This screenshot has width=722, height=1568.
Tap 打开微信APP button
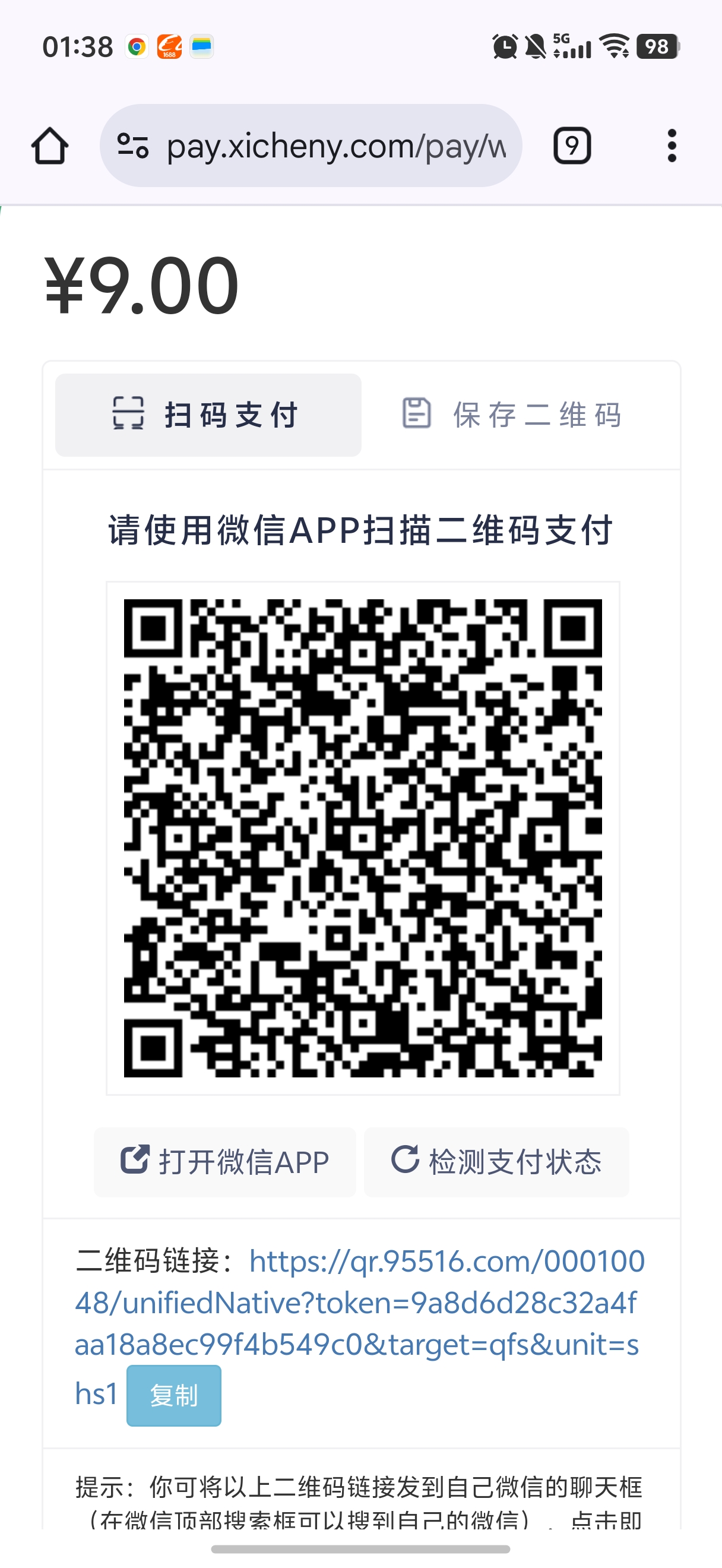click(225, 1162)
